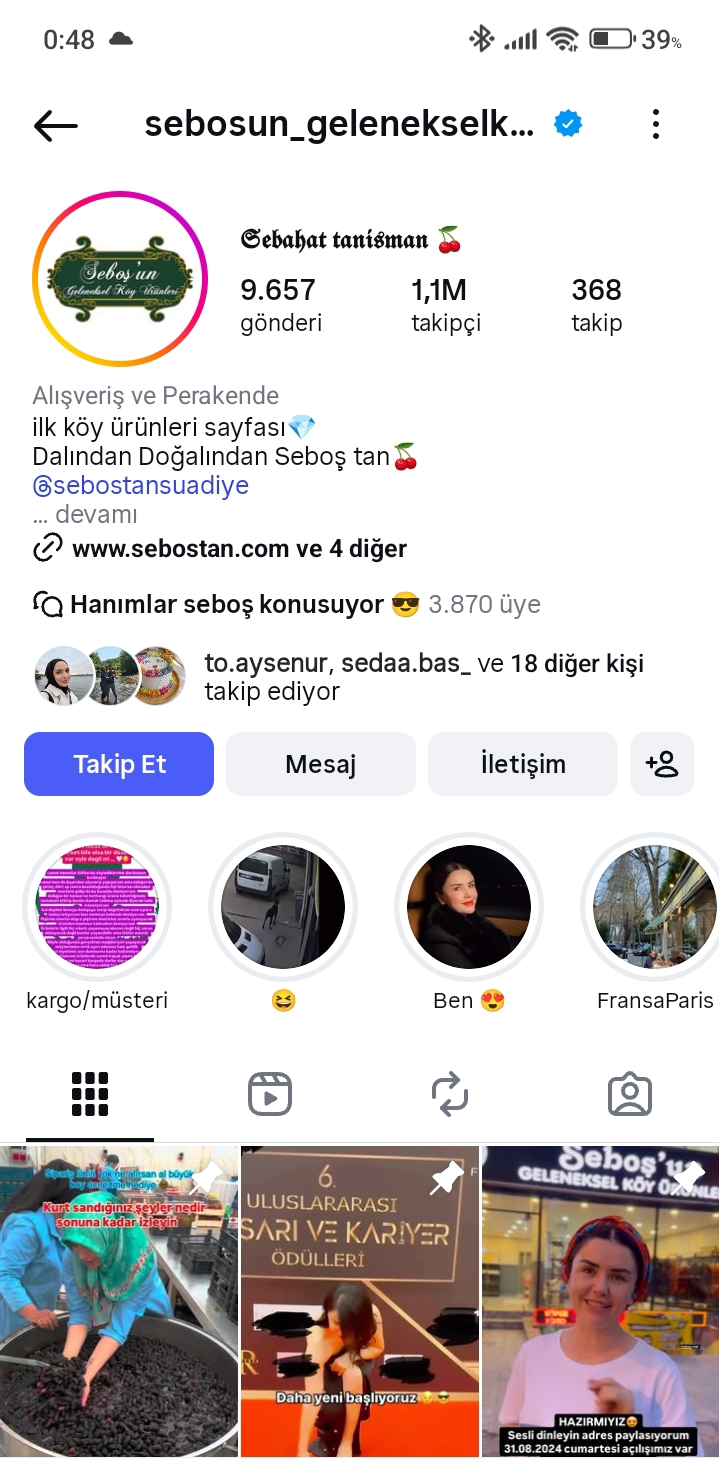This screenshot has width=719, height=1472.
Task: Open the @sebostansuadiye mention link
Action: [140, 486]
